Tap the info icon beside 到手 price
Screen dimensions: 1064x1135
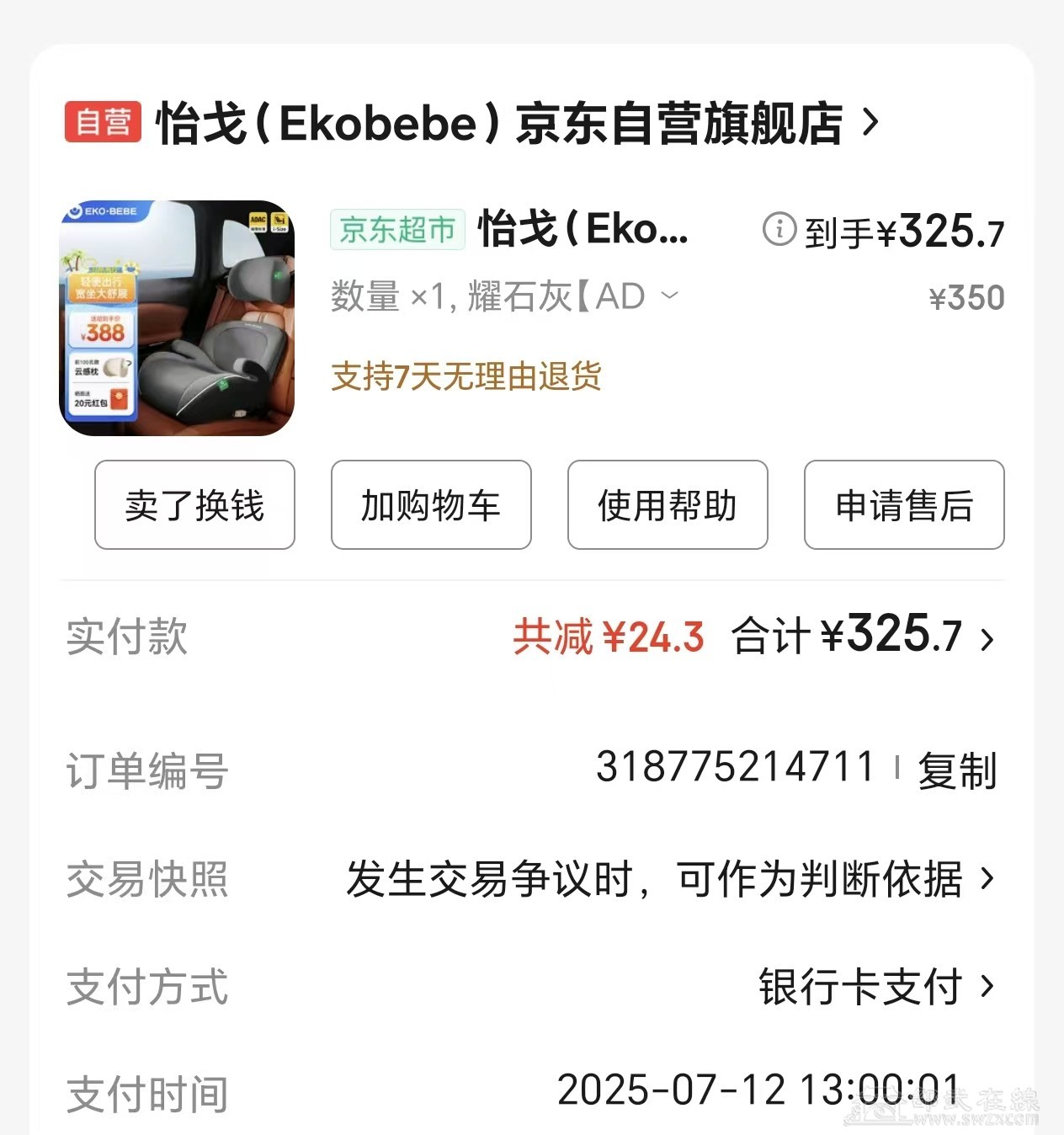[x=779, y=229]
